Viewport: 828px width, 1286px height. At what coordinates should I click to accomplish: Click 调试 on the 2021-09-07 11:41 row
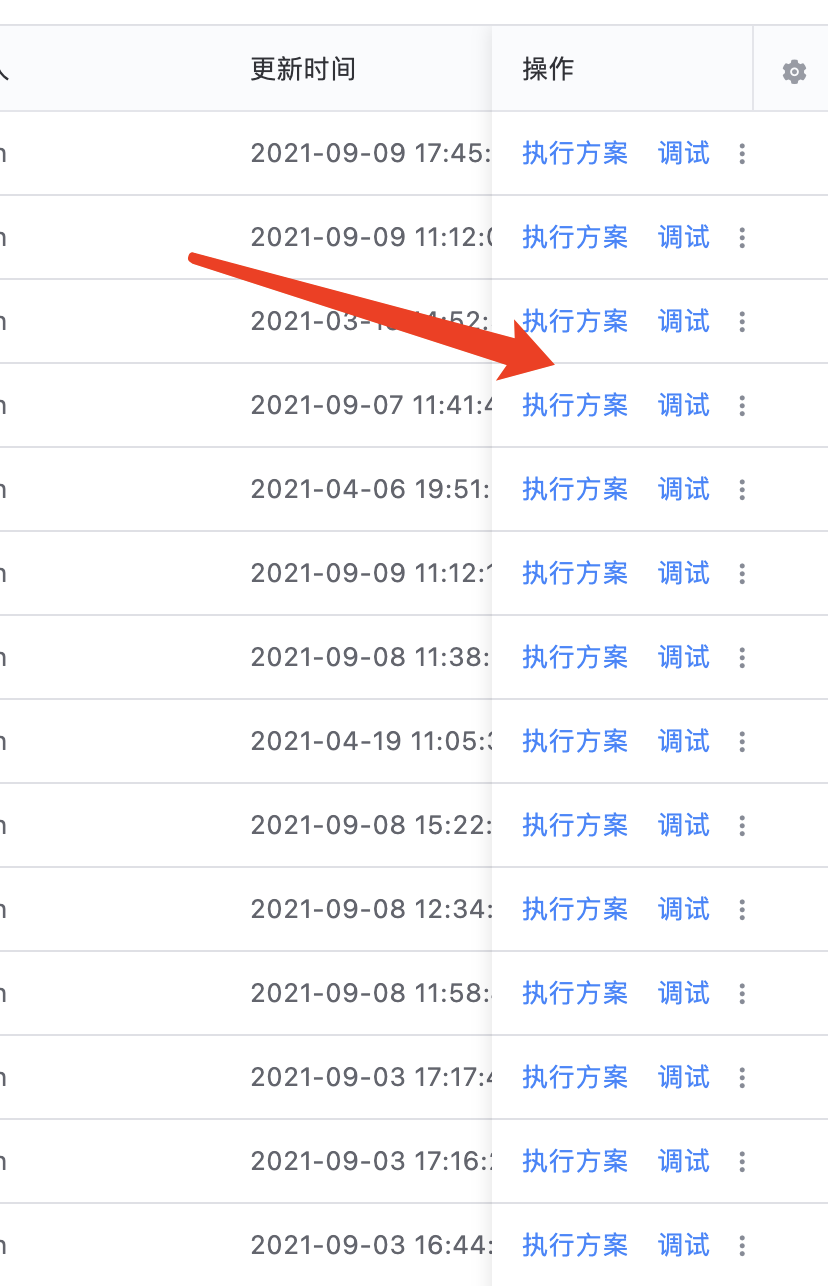point(683,405)
